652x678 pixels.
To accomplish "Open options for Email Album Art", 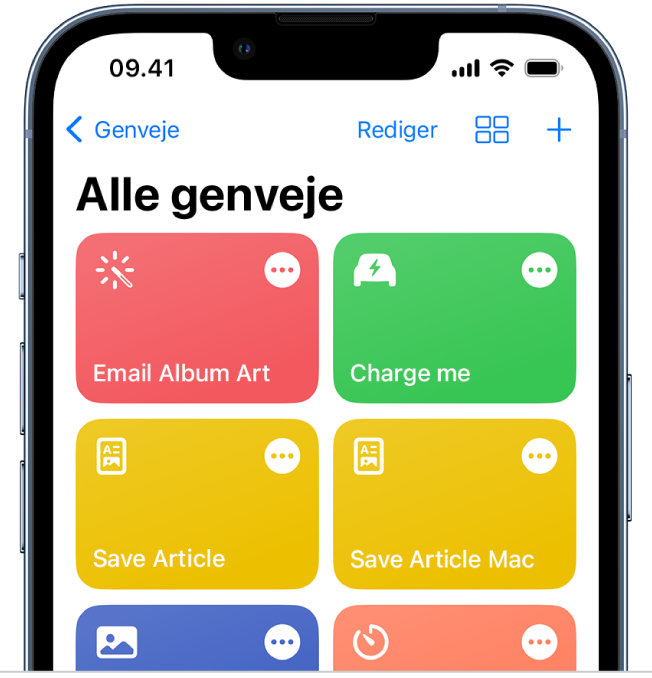I will click(282, 270).
